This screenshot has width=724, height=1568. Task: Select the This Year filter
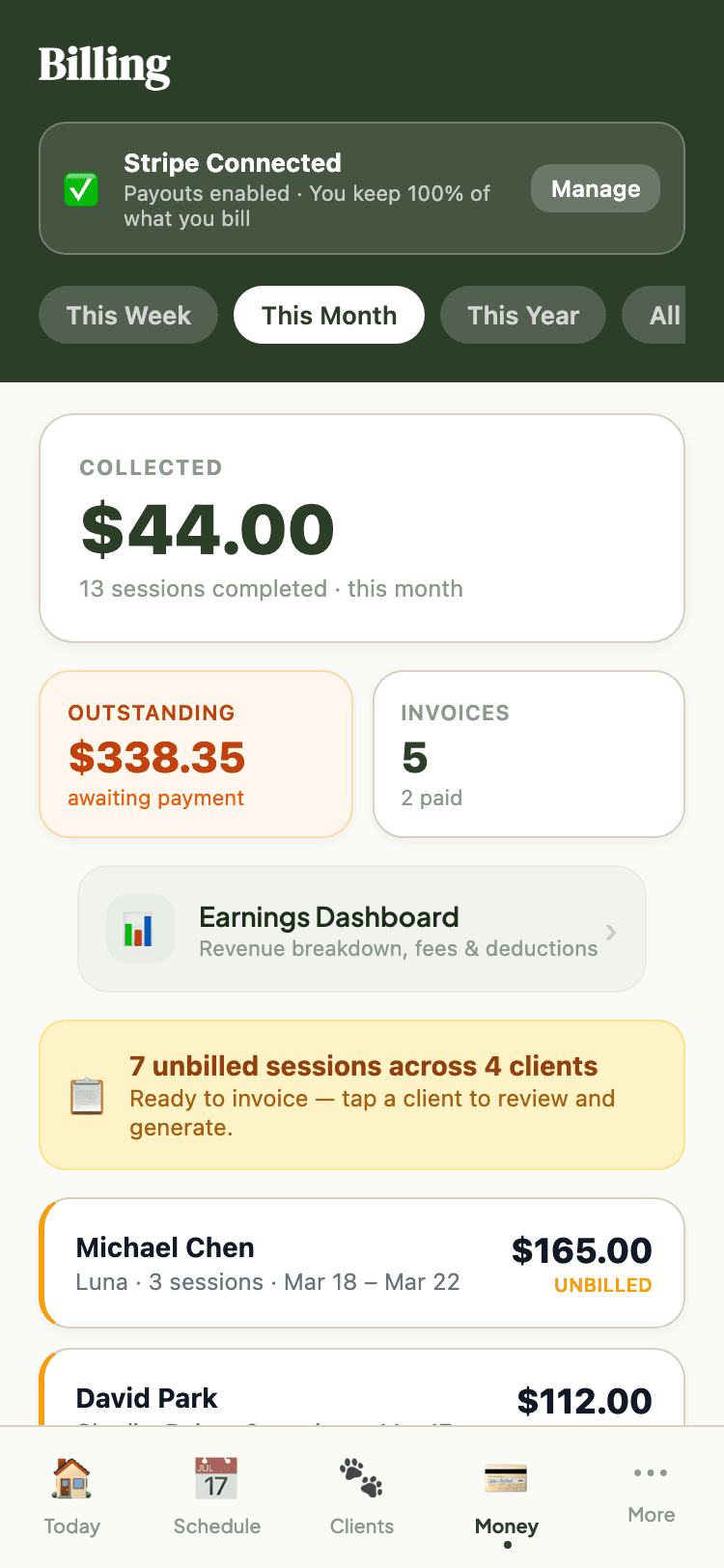522,315
